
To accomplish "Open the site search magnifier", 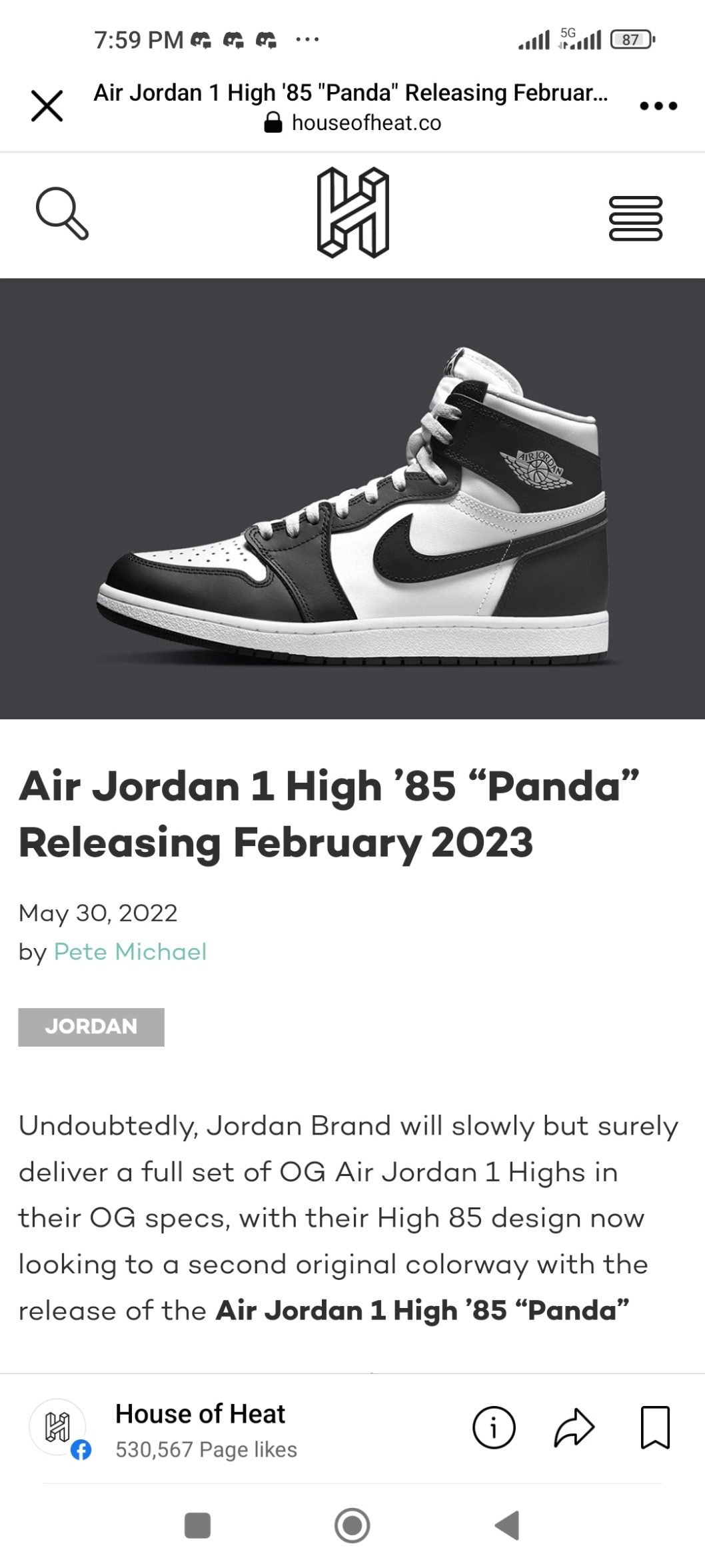I will pyautogui.click(x=62, y=213).
